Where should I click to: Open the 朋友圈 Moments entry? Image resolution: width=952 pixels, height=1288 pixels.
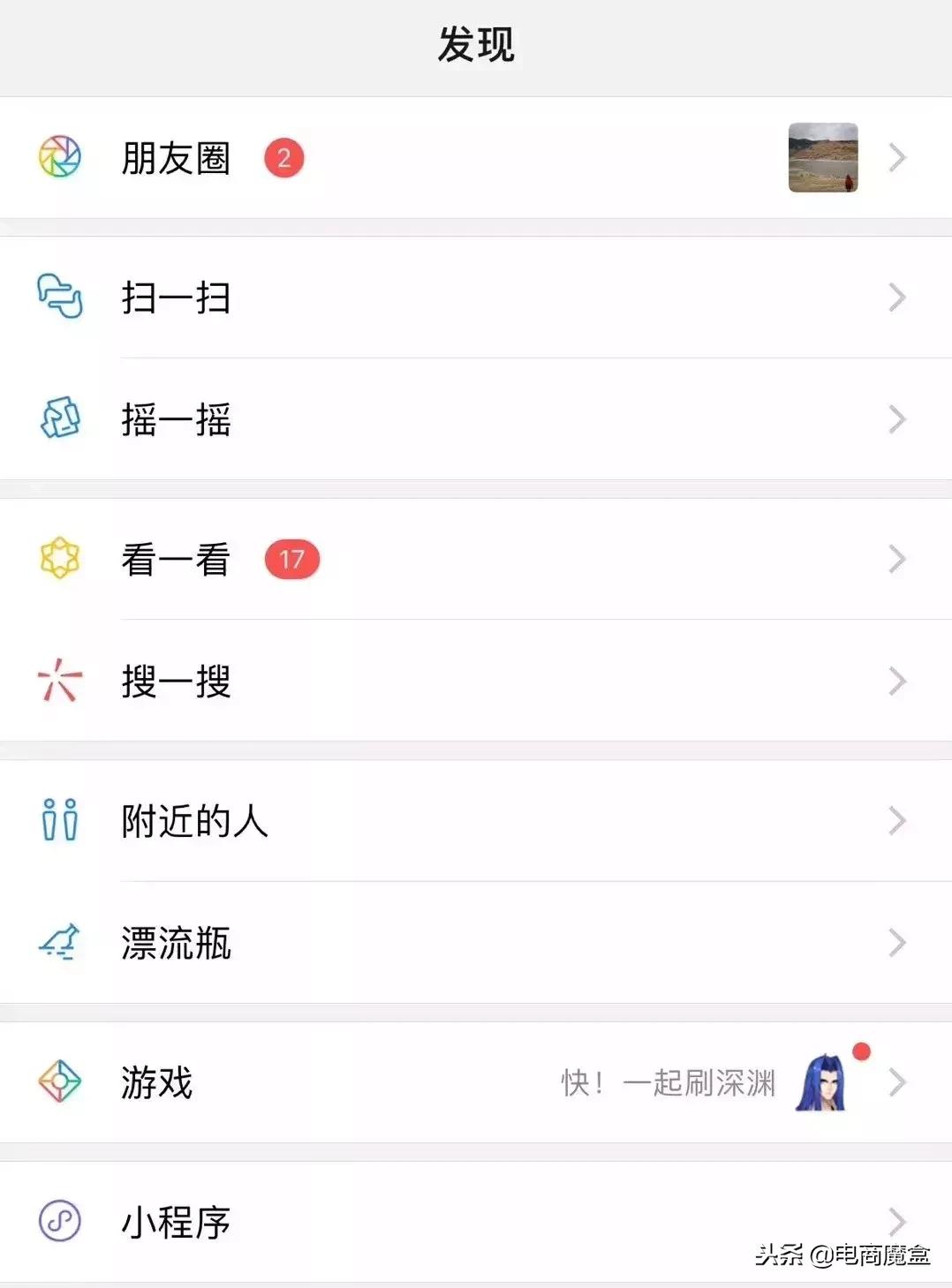point(175,157)
